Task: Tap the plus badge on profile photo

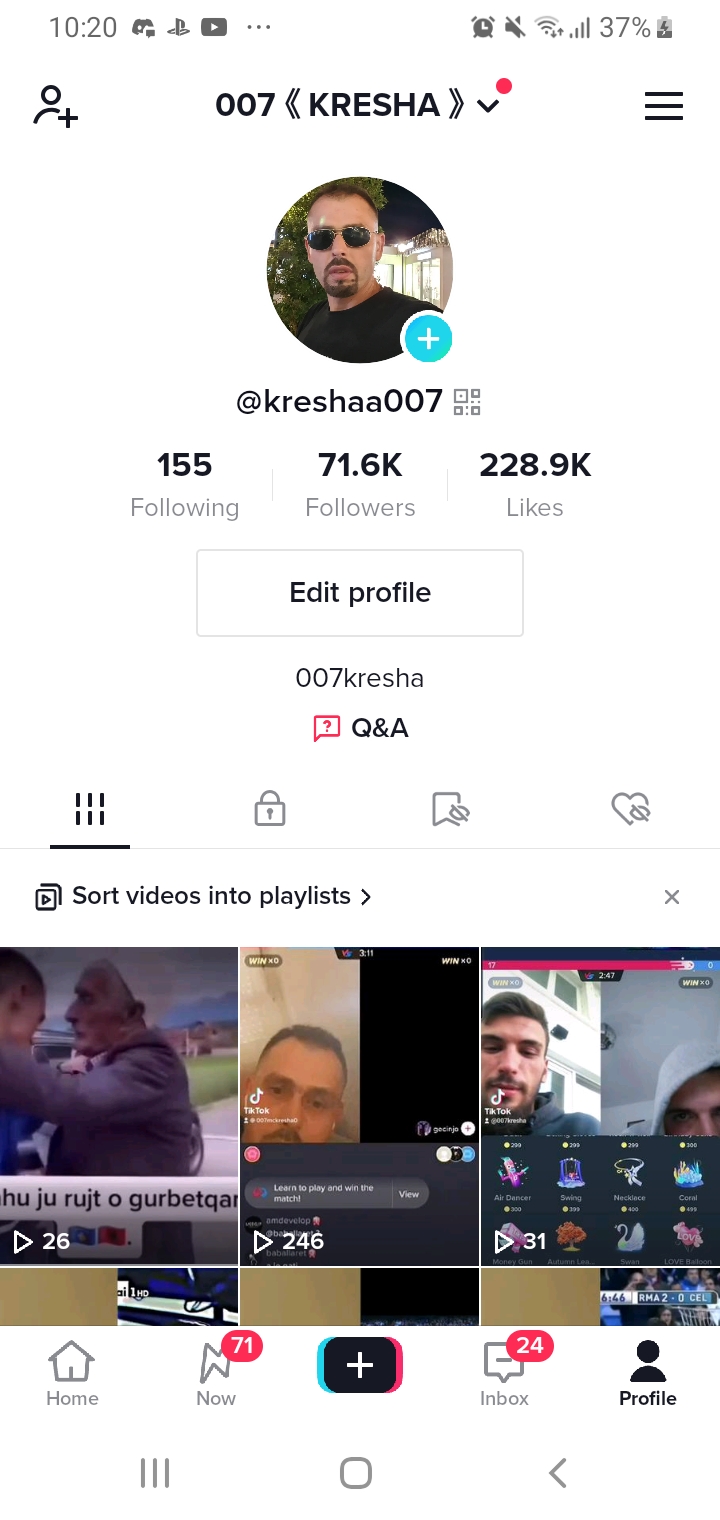Action: click(x=428, y=340)
